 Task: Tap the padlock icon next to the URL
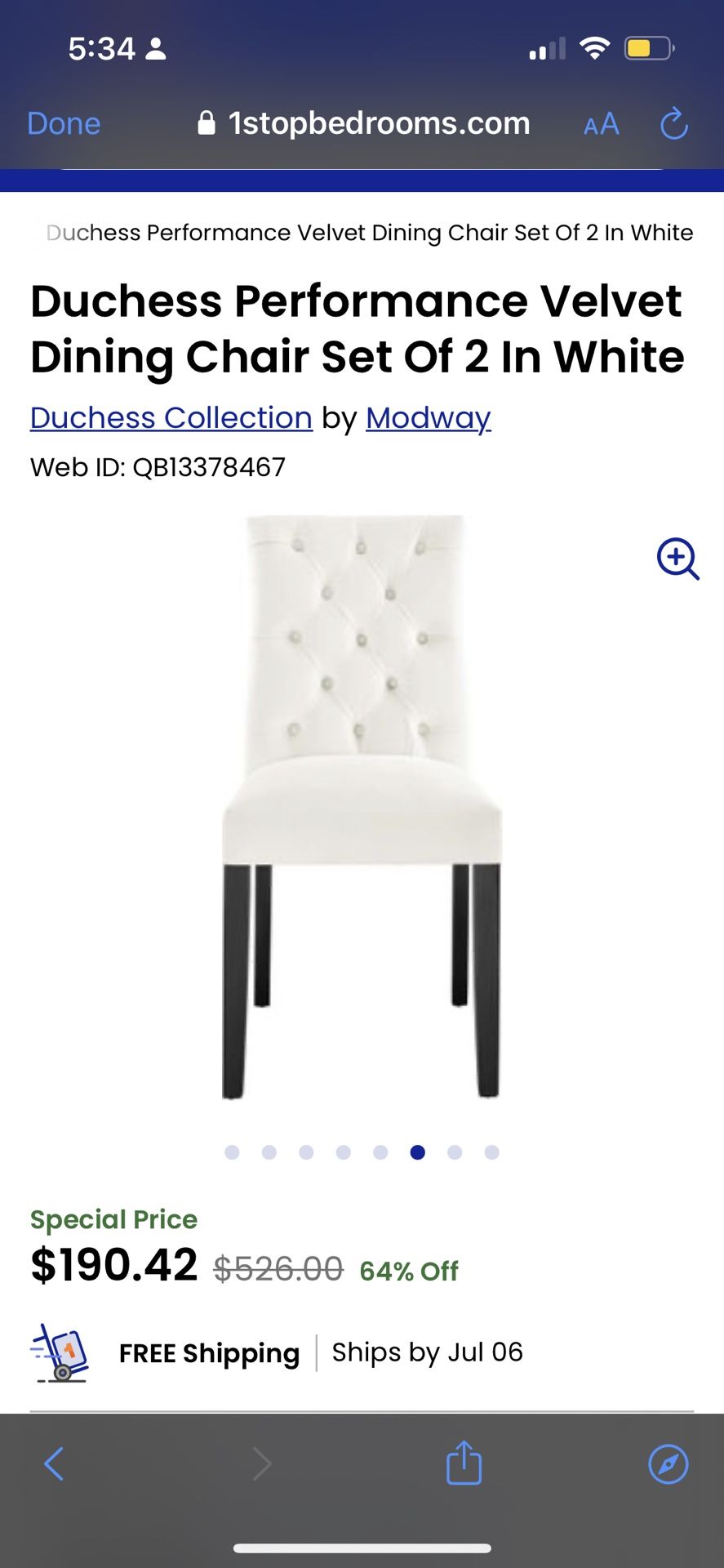(205, 122)
